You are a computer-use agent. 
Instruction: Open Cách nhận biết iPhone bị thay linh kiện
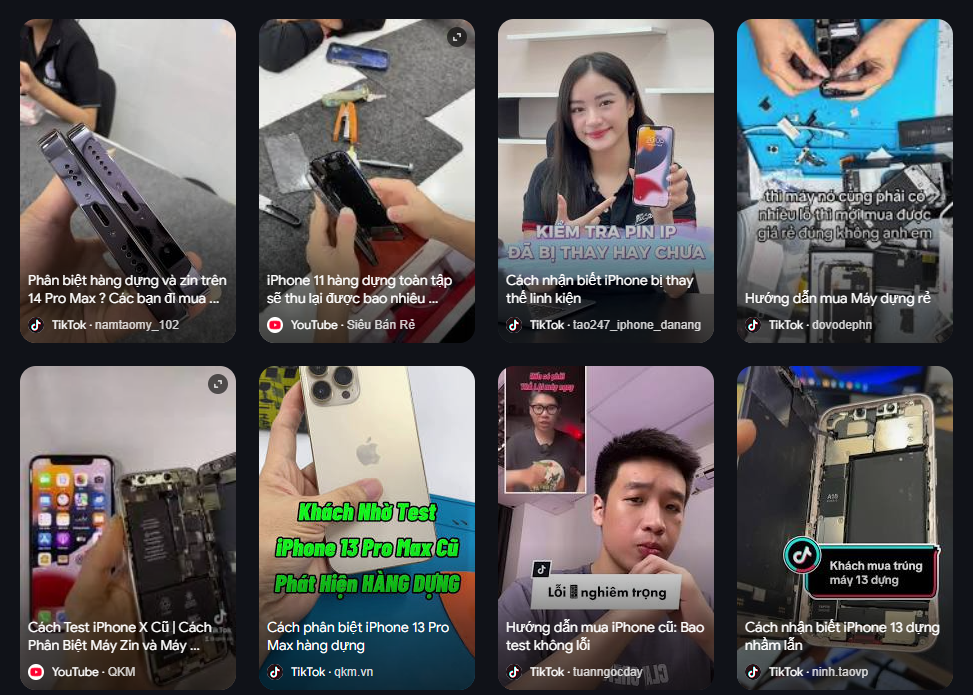pyautogui.click(x=605, y=180)
